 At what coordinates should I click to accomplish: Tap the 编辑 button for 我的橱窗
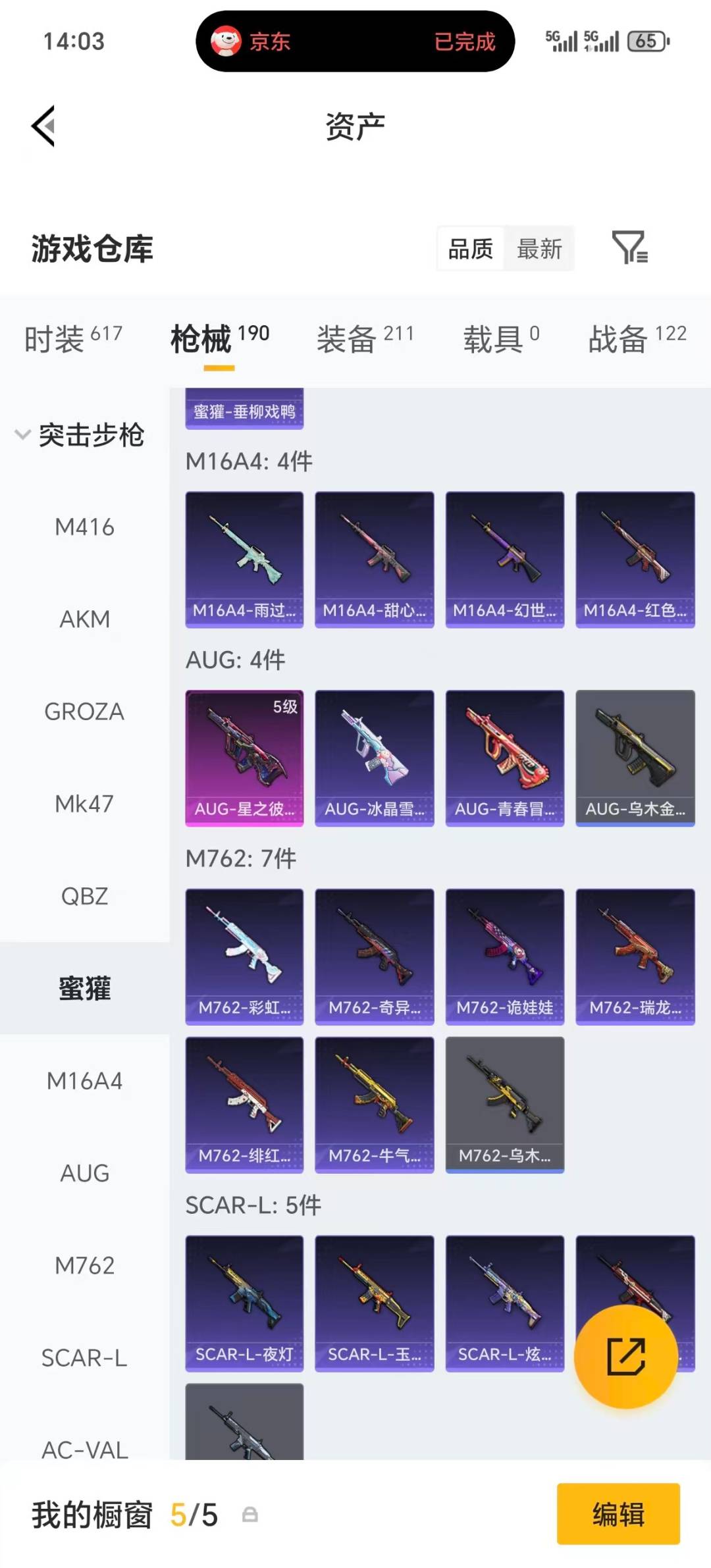tap(618, 1513)
